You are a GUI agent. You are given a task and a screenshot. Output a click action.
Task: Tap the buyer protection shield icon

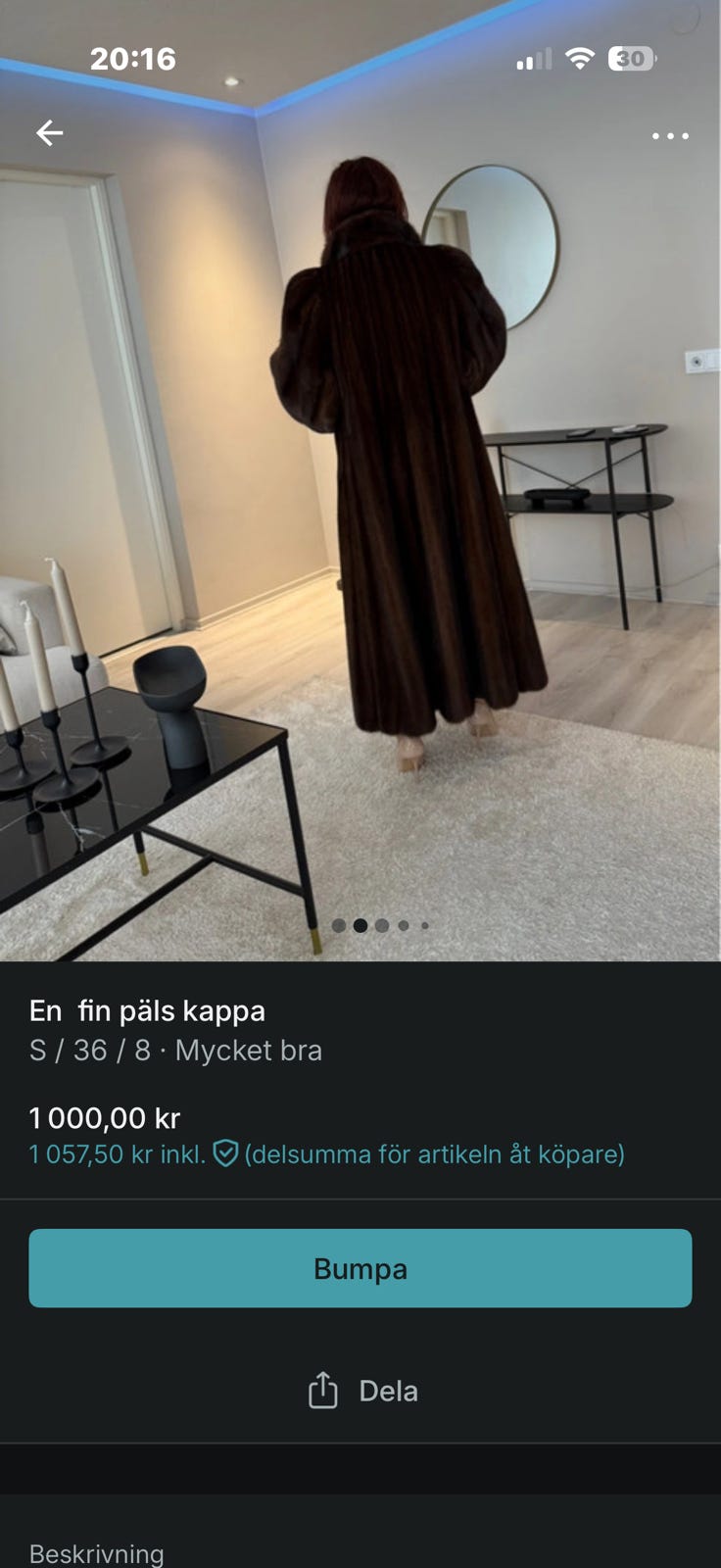pos(224,1154)
